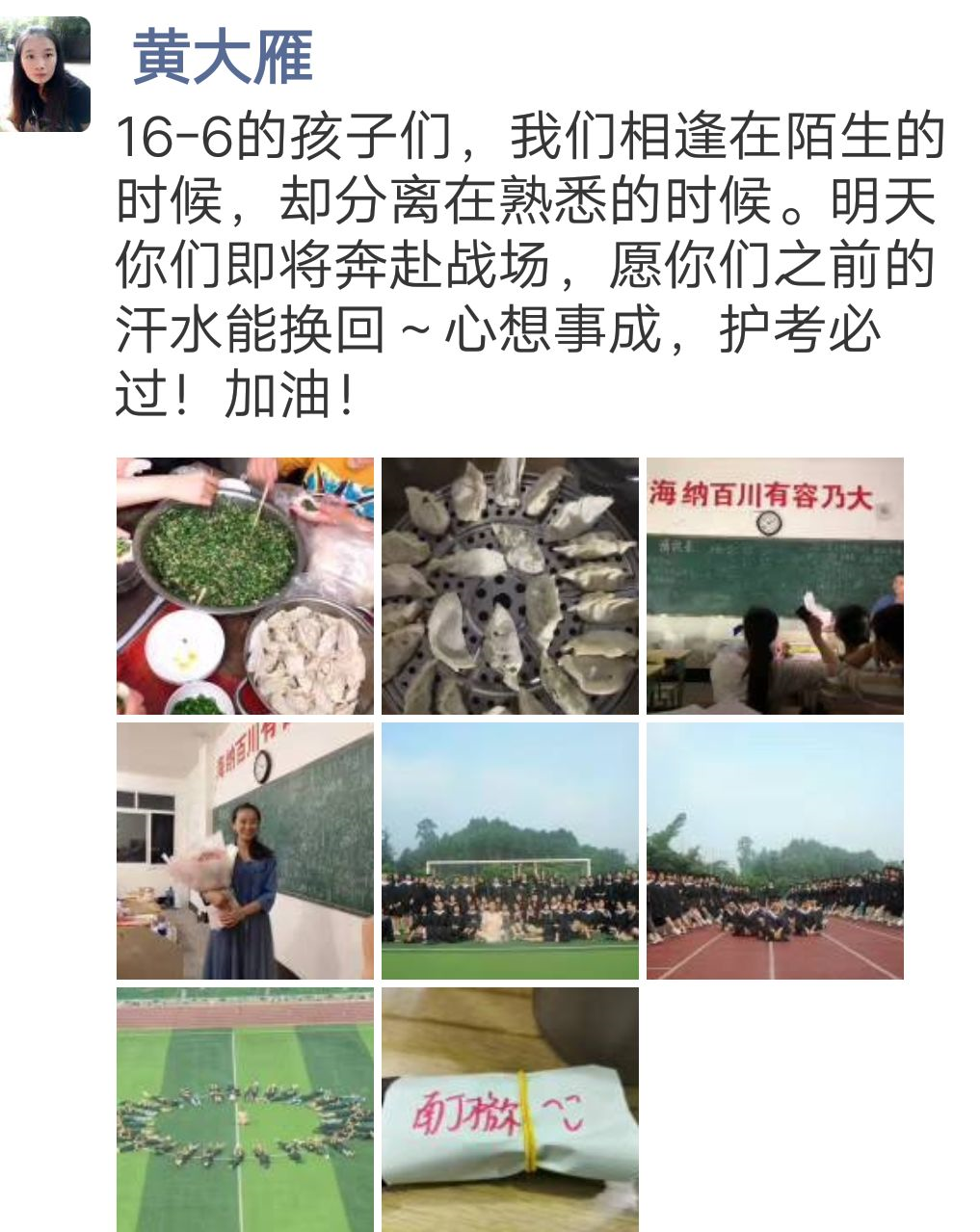
Task: View the photo of teacher holding bouquet
Action: point(245,851)
